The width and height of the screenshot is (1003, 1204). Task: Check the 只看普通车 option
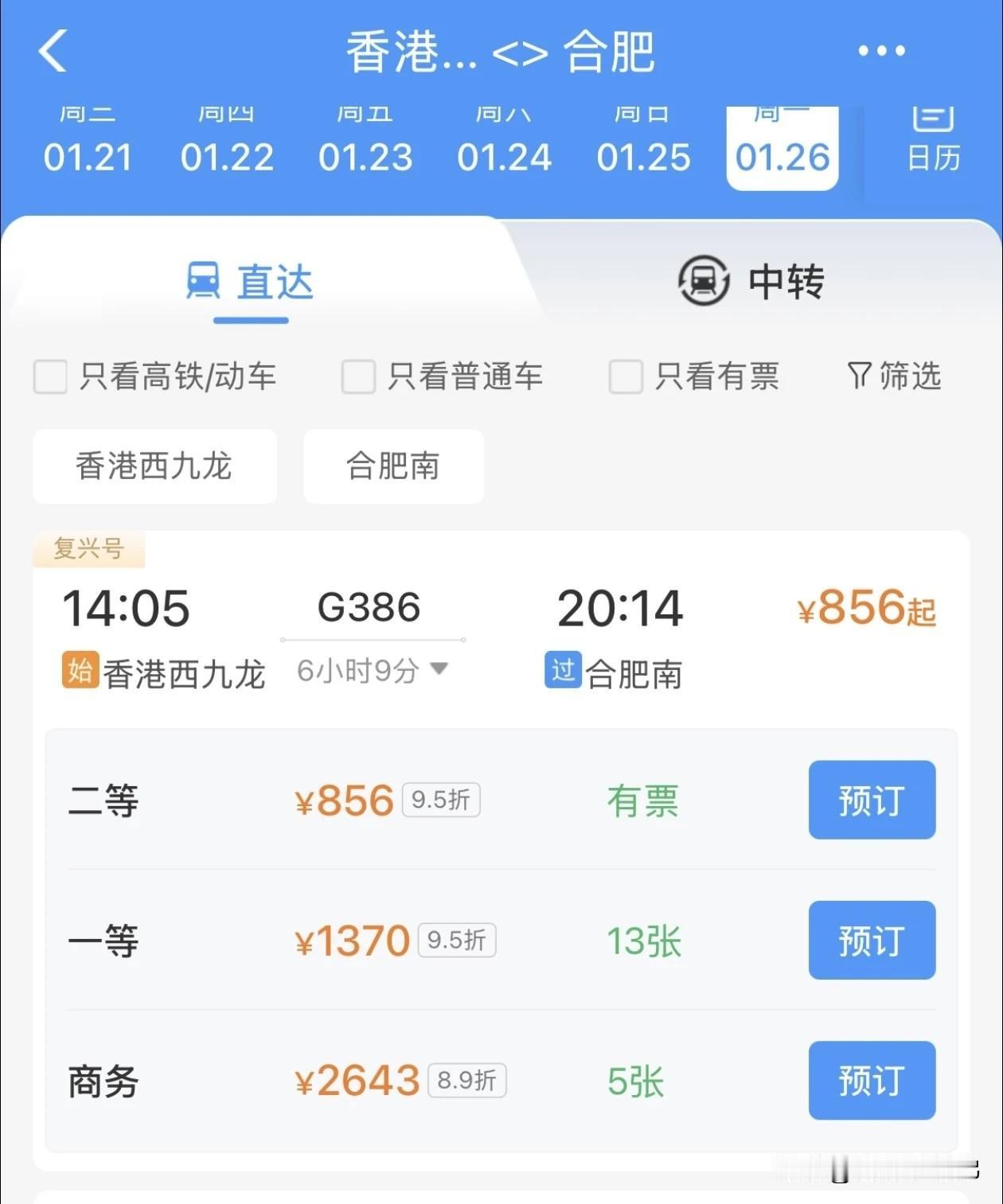357,377
